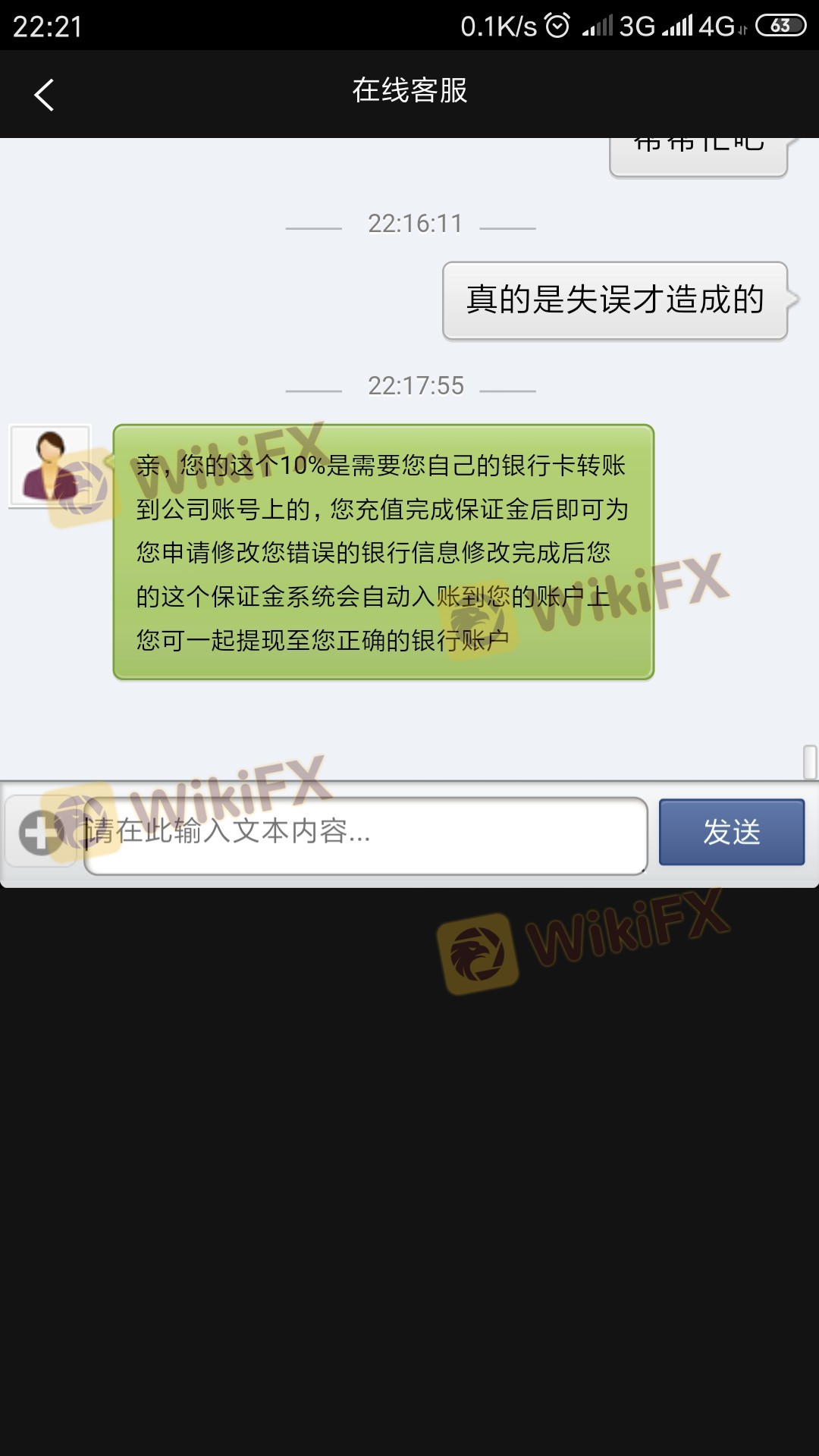Open the plus attachment menu
Viewport: 819px width, 1456px height.
pyautogui.click(x=39, y=833)
